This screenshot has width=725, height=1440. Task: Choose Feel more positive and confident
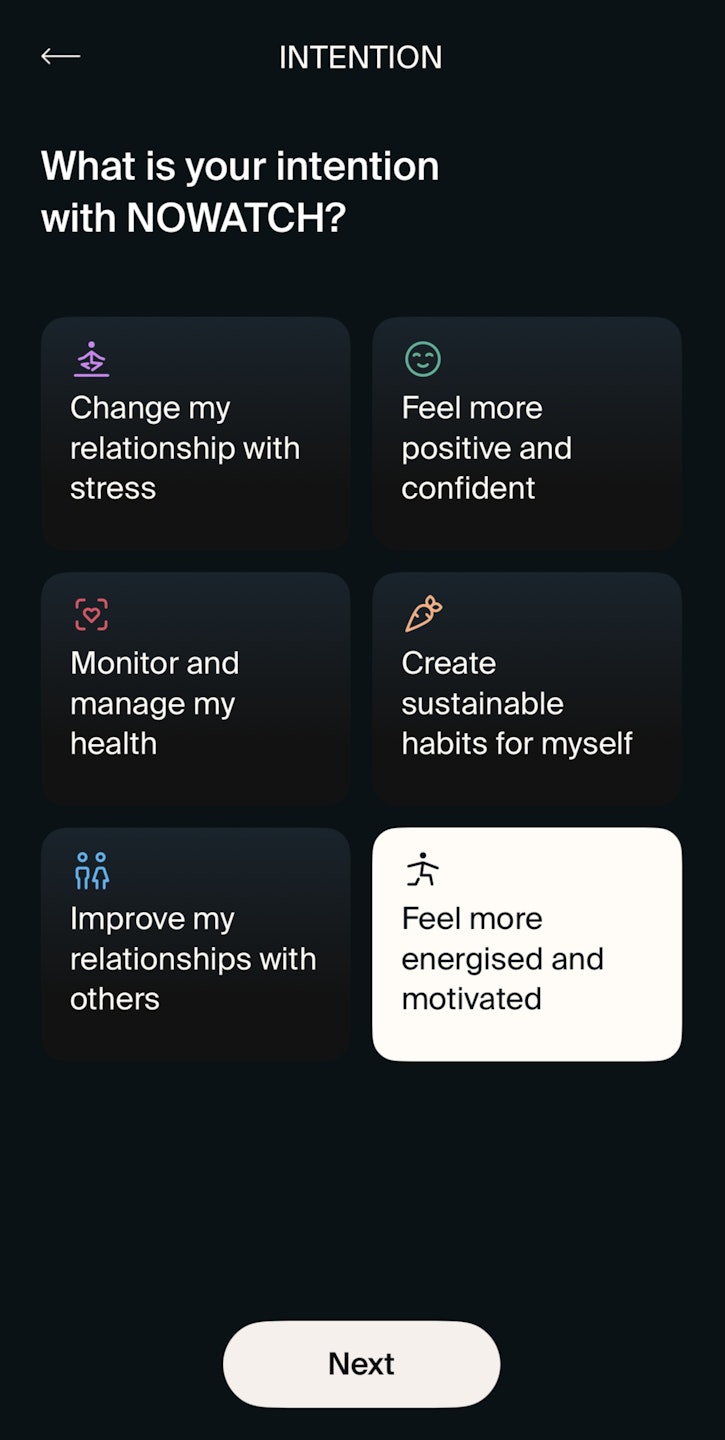(527, 433)
